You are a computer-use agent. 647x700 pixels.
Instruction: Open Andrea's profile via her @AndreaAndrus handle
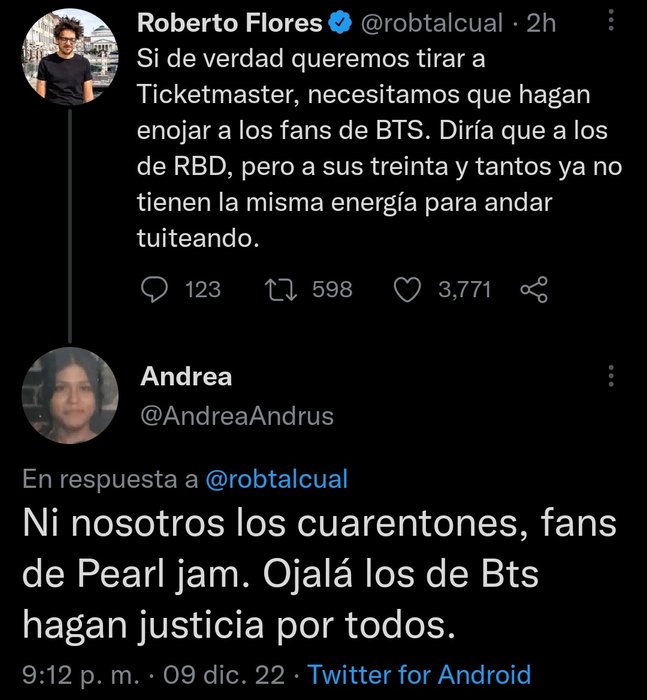[x=237, y=415]
